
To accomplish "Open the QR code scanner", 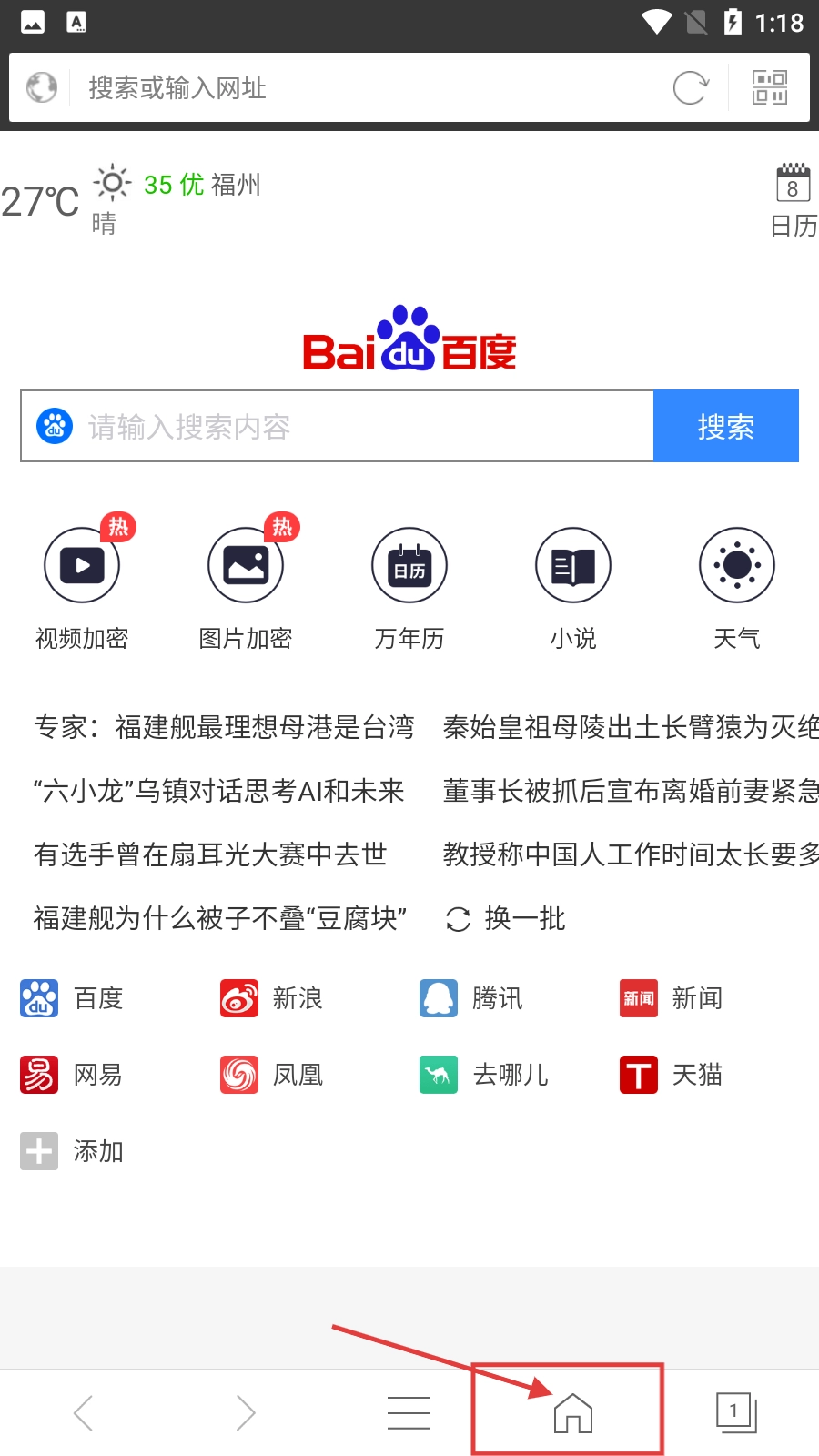I will (770, 88).
